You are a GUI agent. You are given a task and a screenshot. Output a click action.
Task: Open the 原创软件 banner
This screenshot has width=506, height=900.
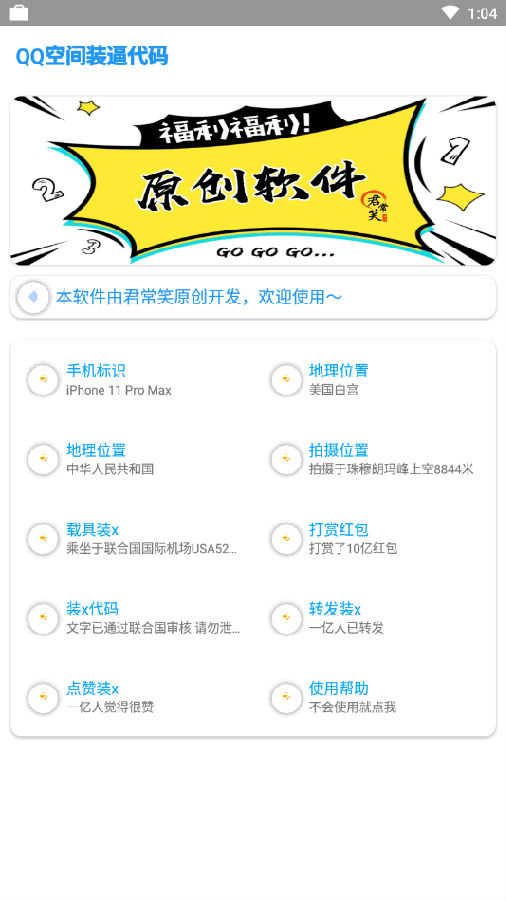coord(252,181)
